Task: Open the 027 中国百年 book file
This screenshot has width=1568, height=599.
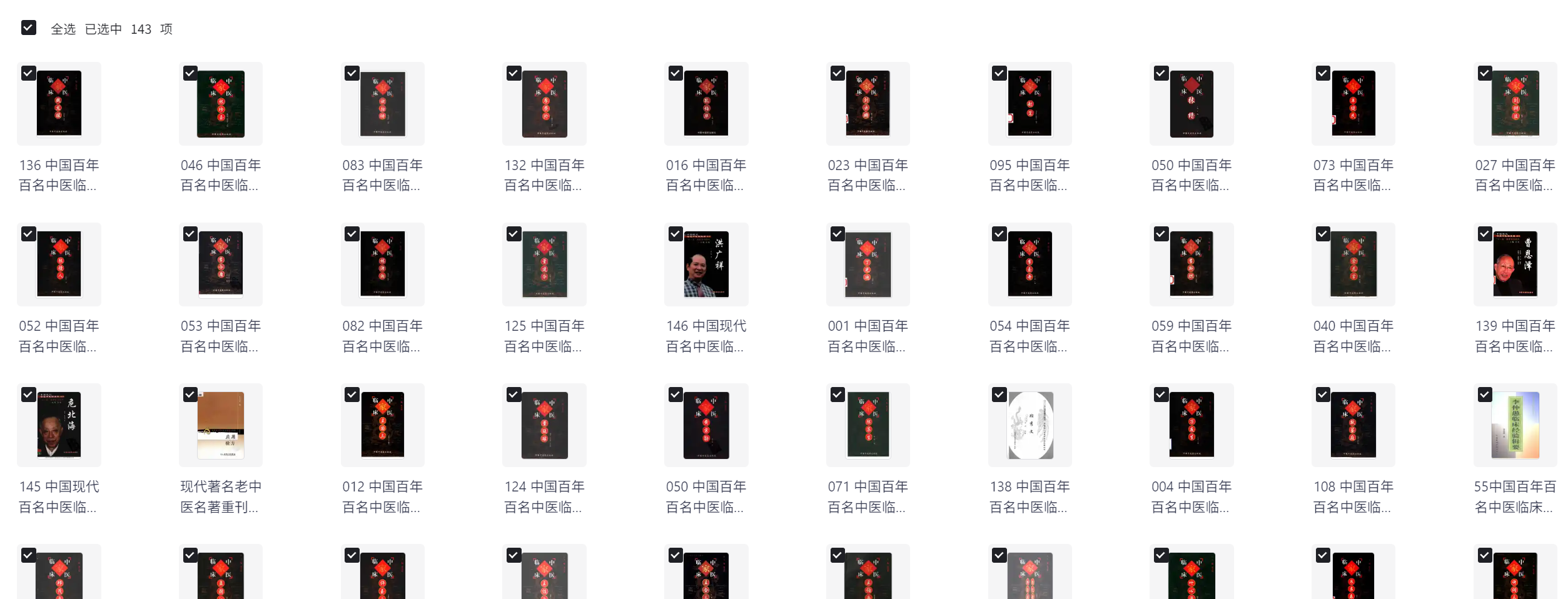Action: [x=1515, y=104]
